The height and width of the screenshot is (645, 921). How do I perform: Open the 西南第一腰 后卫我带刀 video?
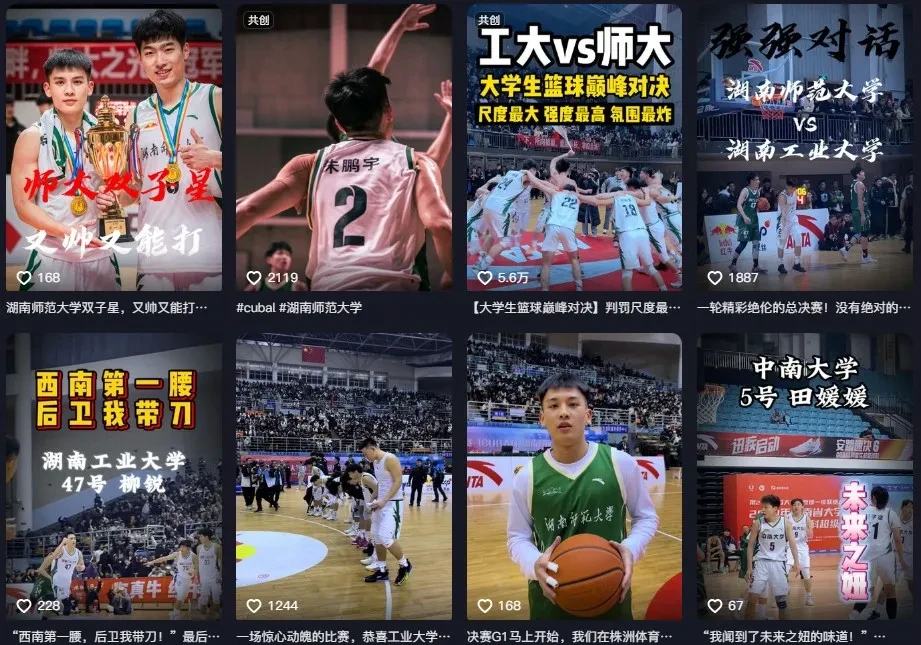(114, 480)
